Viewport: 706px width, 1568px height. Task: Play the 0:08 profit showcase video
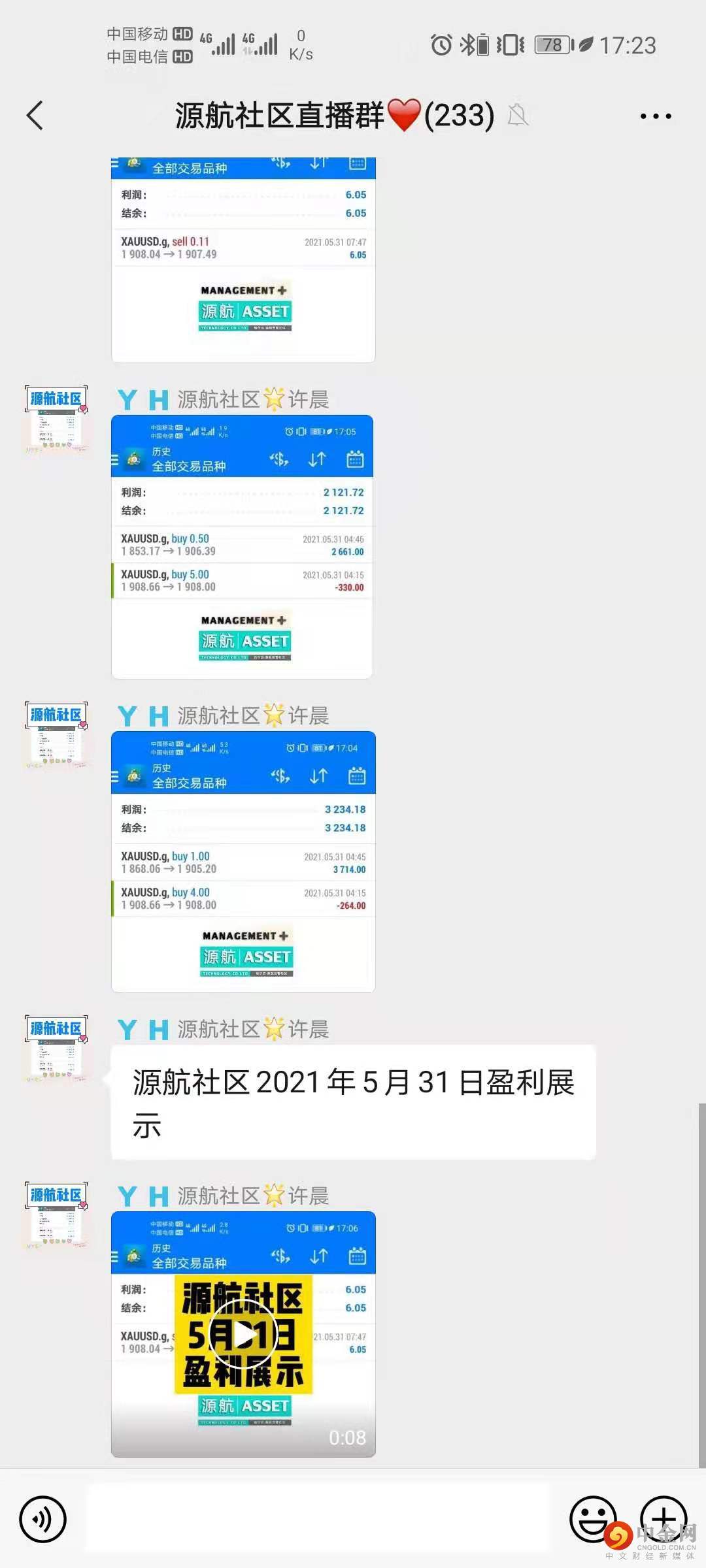tap(243, 1335)
